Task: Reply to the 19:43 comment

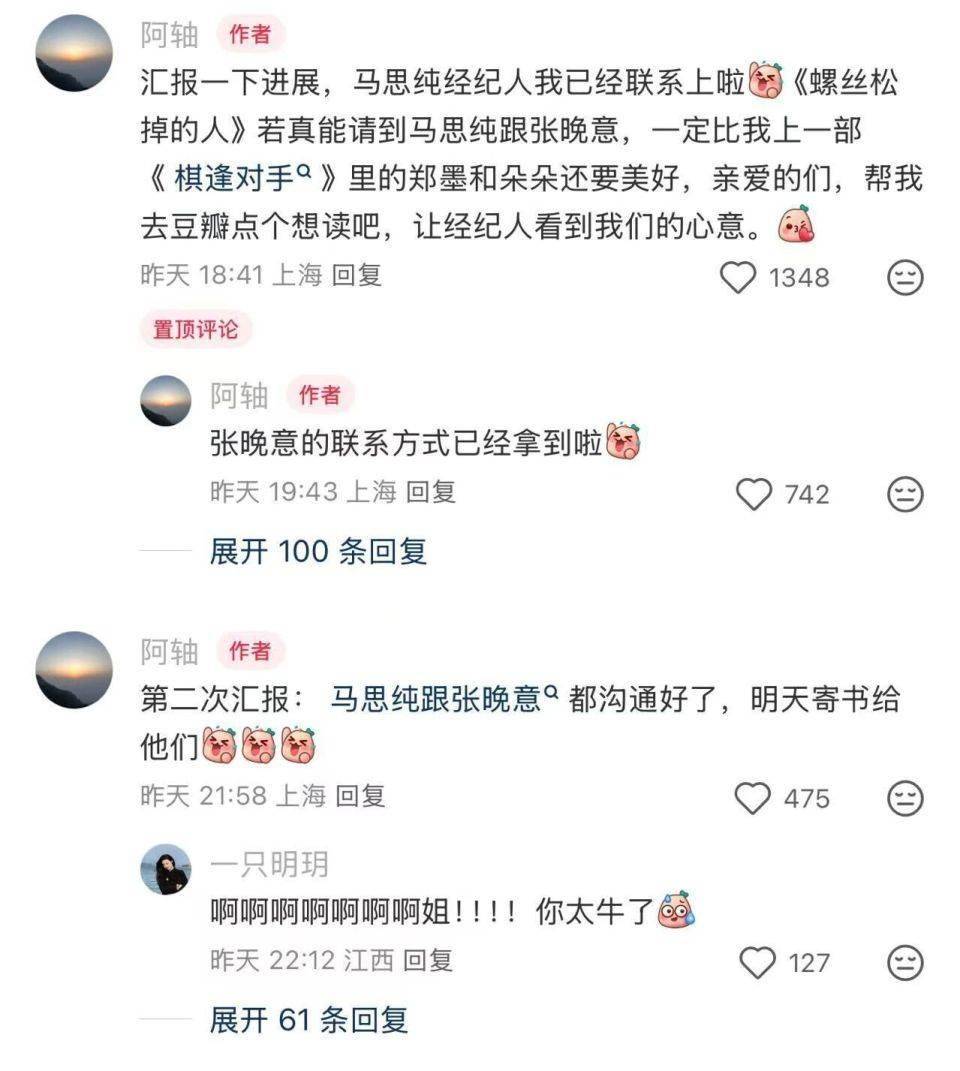Action: (x=431, y=492)
